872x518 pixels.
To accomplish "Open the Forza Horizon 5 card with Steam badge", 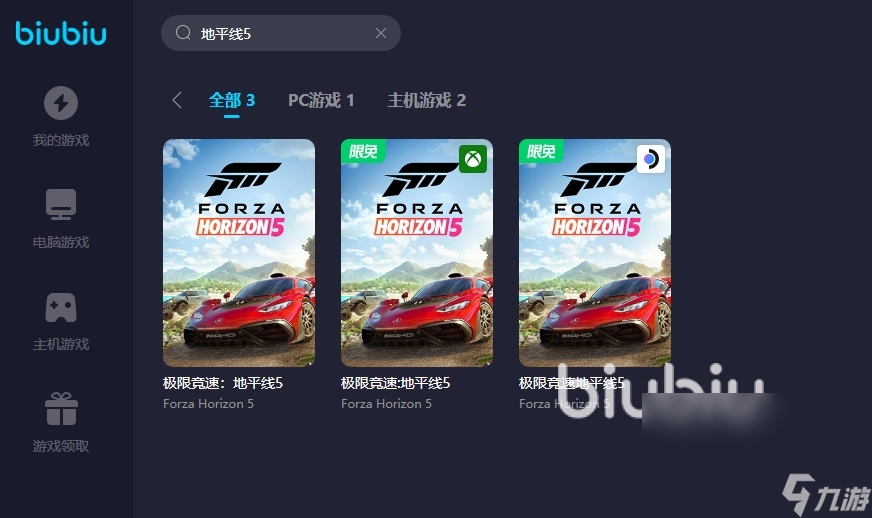I will click(x=595, y=253).
